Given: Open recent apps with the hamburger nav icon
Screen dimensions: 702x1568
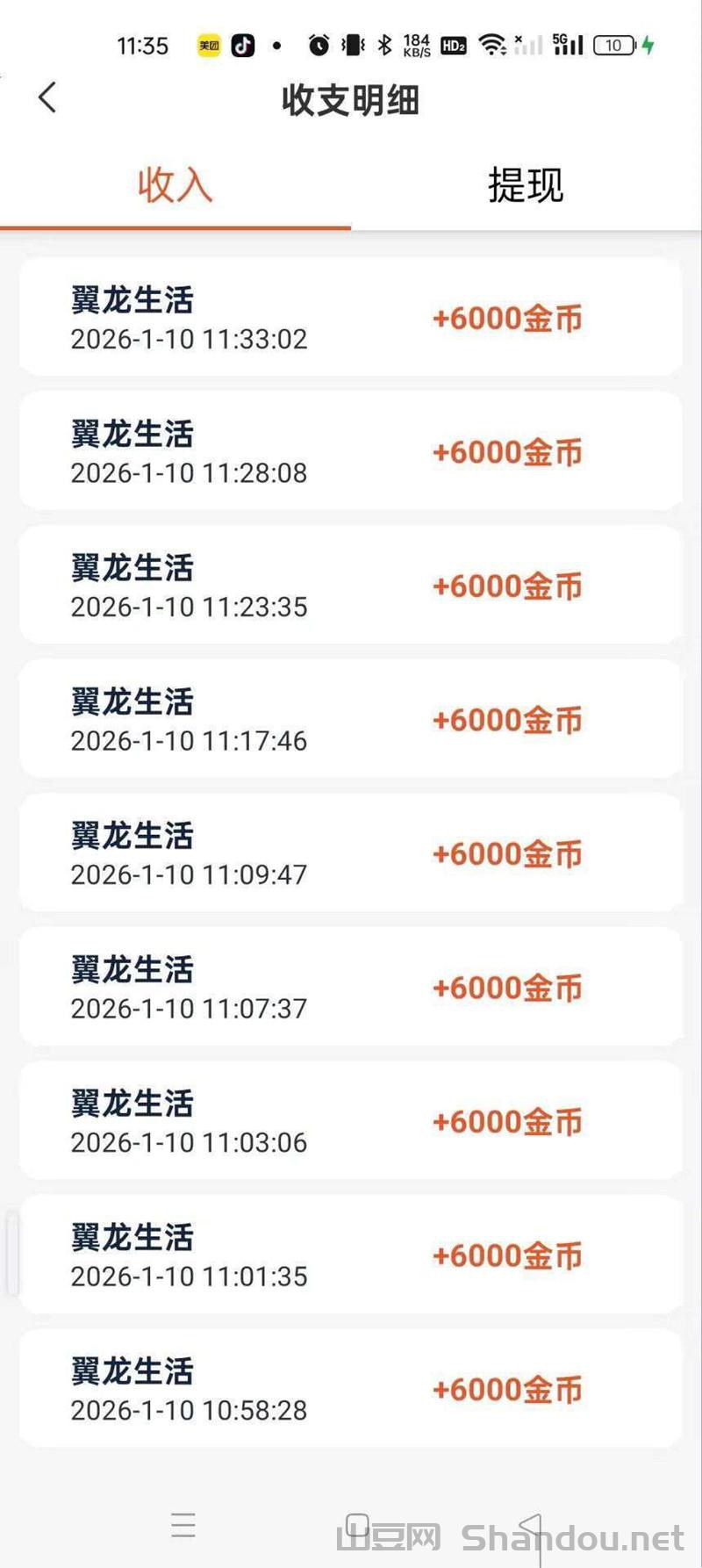Looking at the screenshot, I should coord(184,1527).
